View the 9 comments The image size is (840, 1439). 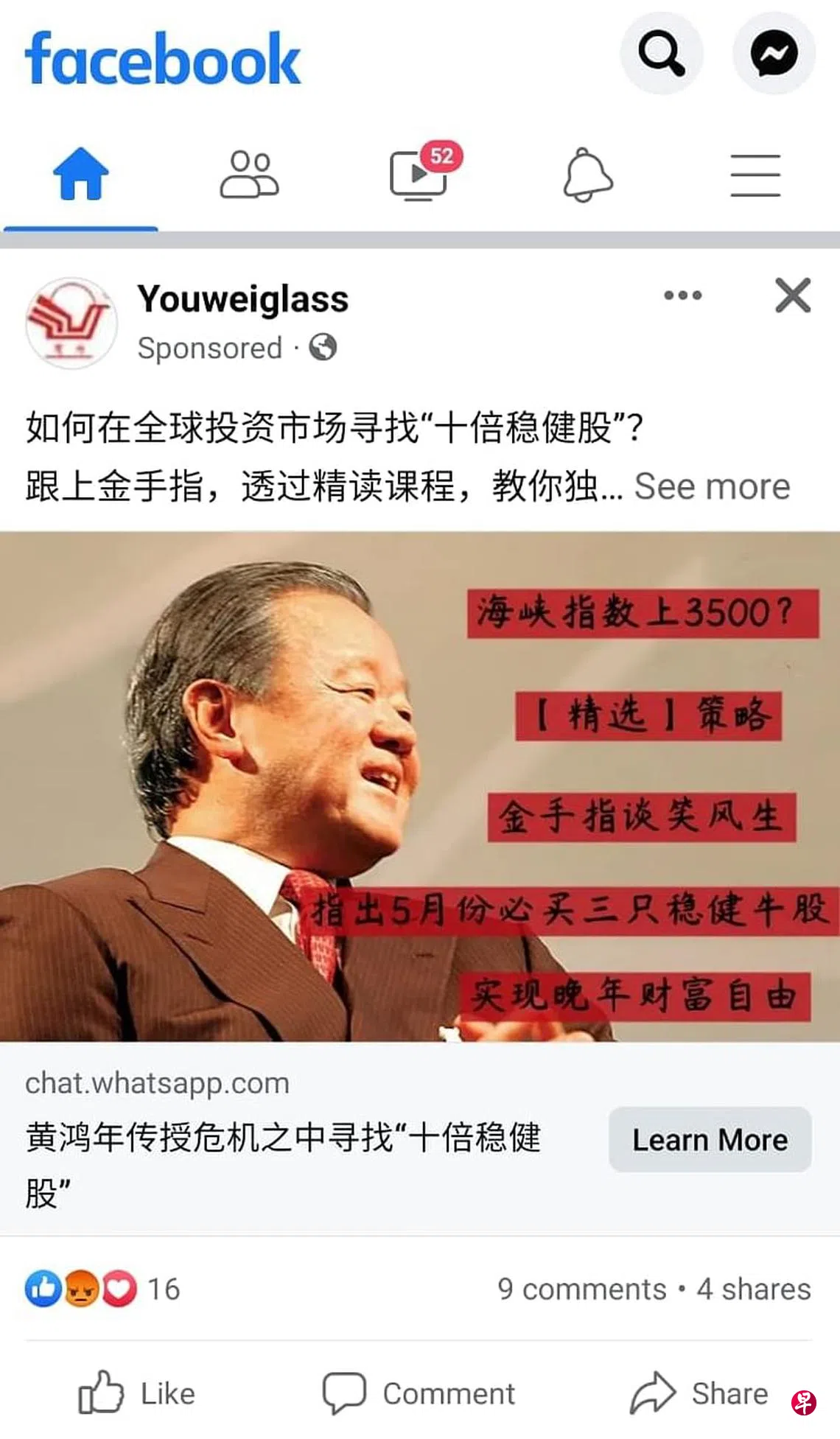[x=581, y=1289]
